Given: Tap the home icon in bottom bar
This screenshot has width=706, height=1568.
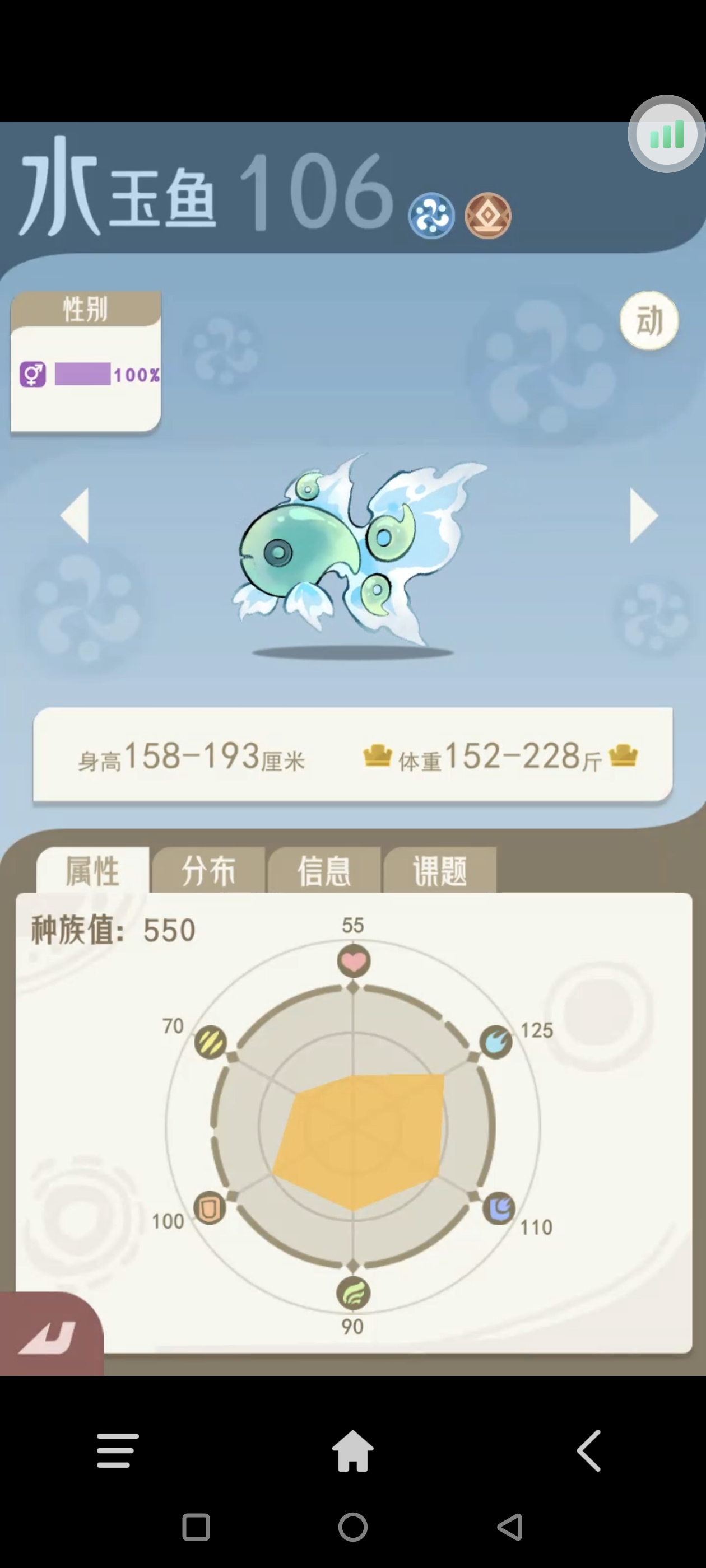Looking at the screenshot, I should (x=352, y=1451).
